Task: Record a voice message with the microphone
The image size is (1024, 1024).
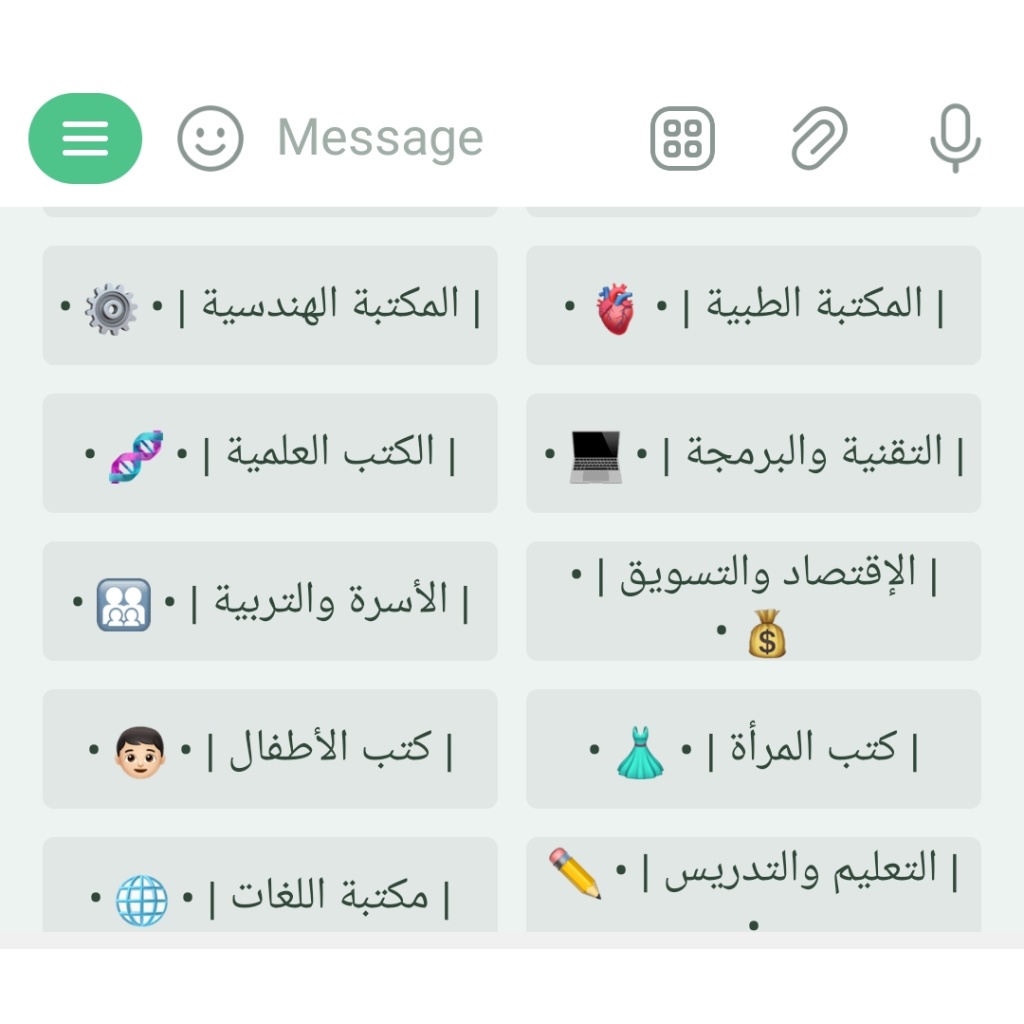Action: [955, 138]
